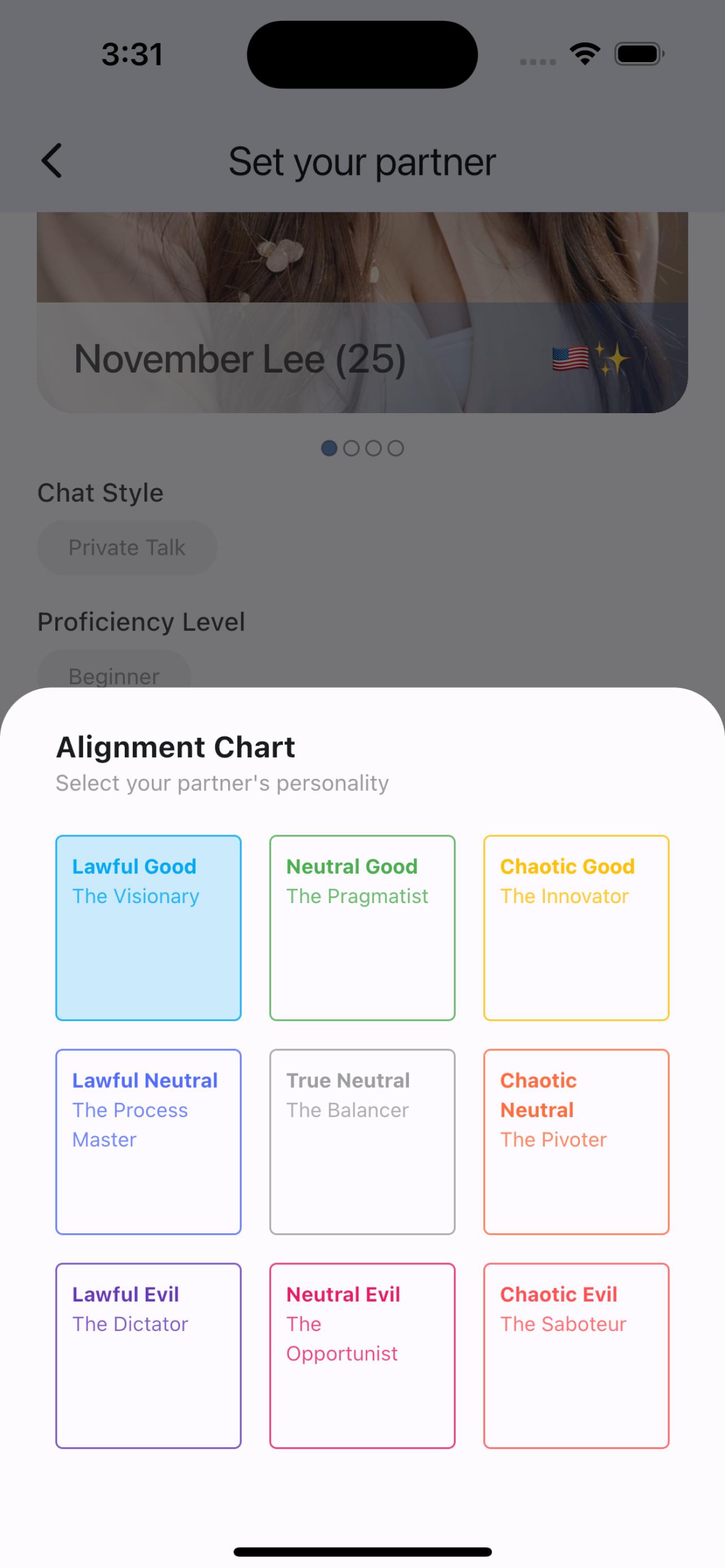The image size is (725, 1568).
Task: Choose True Neutral The Balancer
Action: click(362, 1142)
